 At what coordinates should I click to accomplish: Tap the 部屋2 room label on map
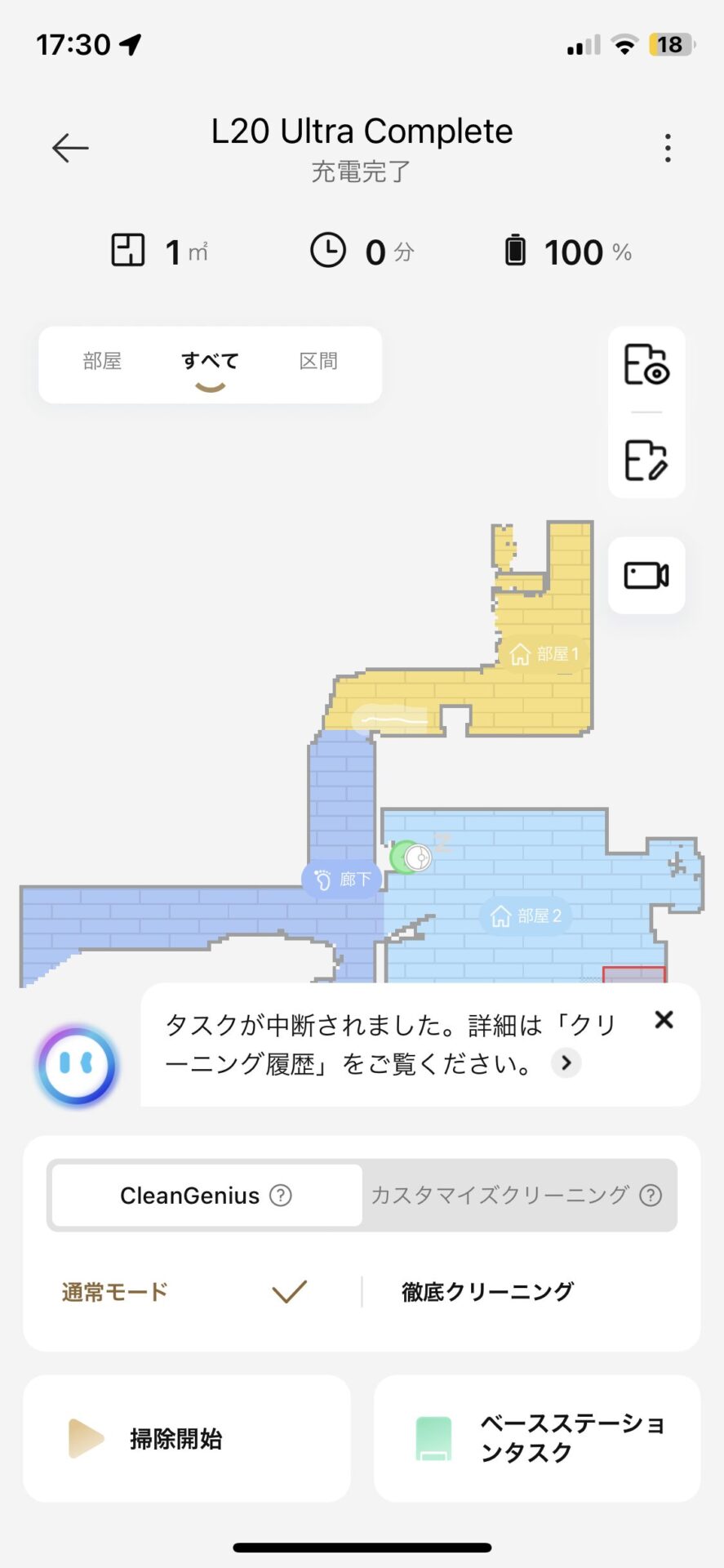coord(526,916)
